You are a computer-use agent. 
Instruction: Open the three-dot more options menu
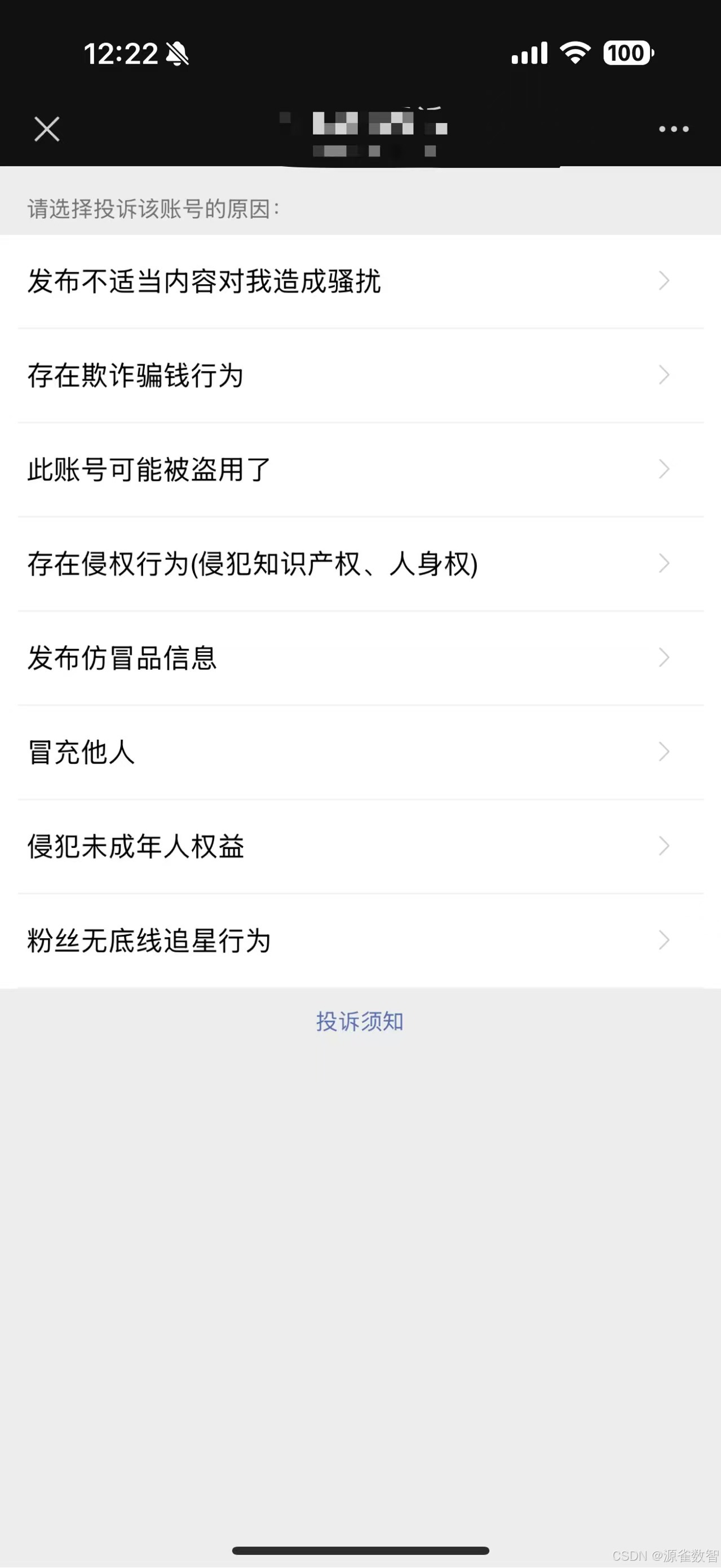point(674,129)
